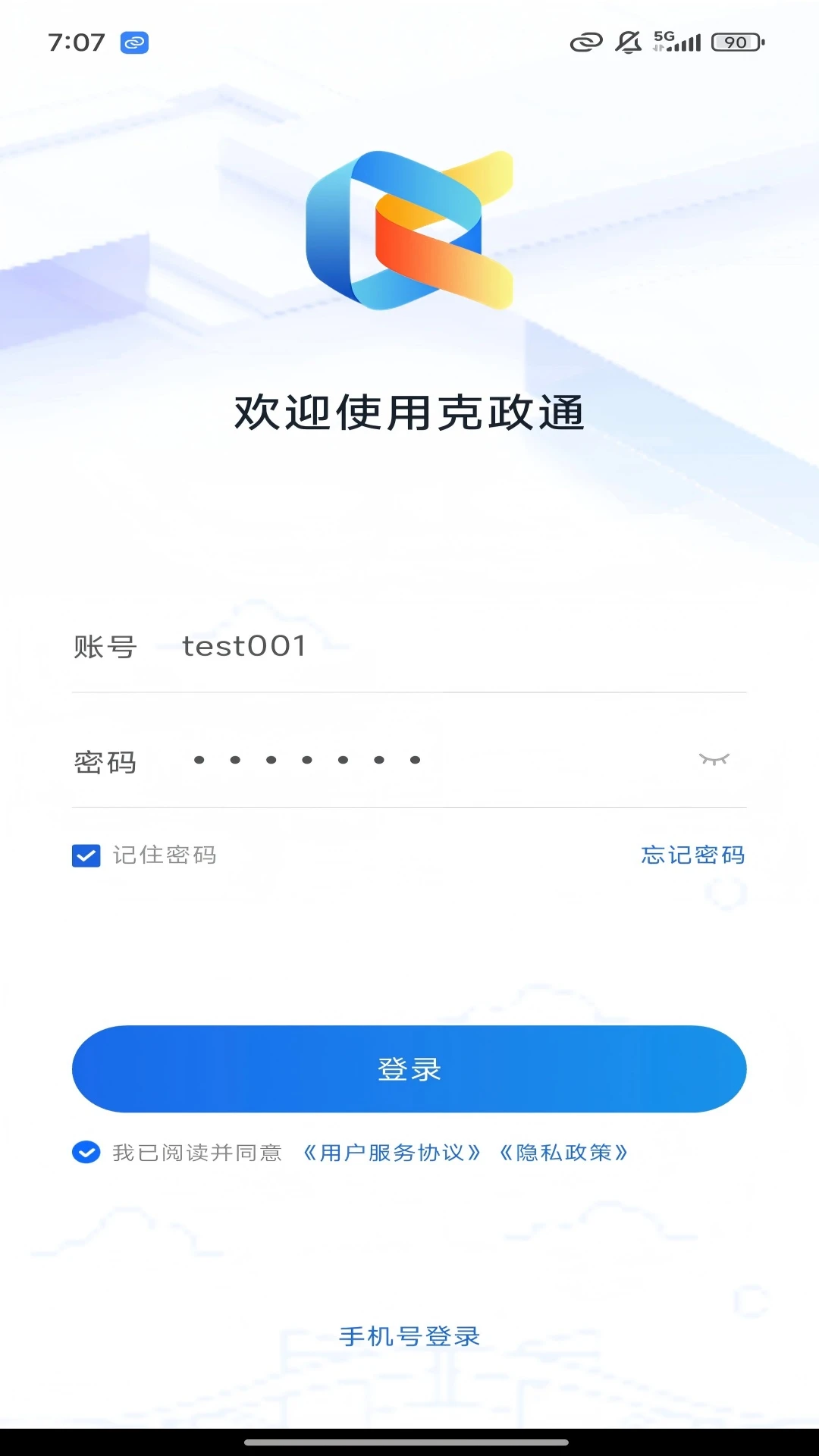Switch to 手机号登录
Screen dimensions: 819x1456
pos(409,1336)
